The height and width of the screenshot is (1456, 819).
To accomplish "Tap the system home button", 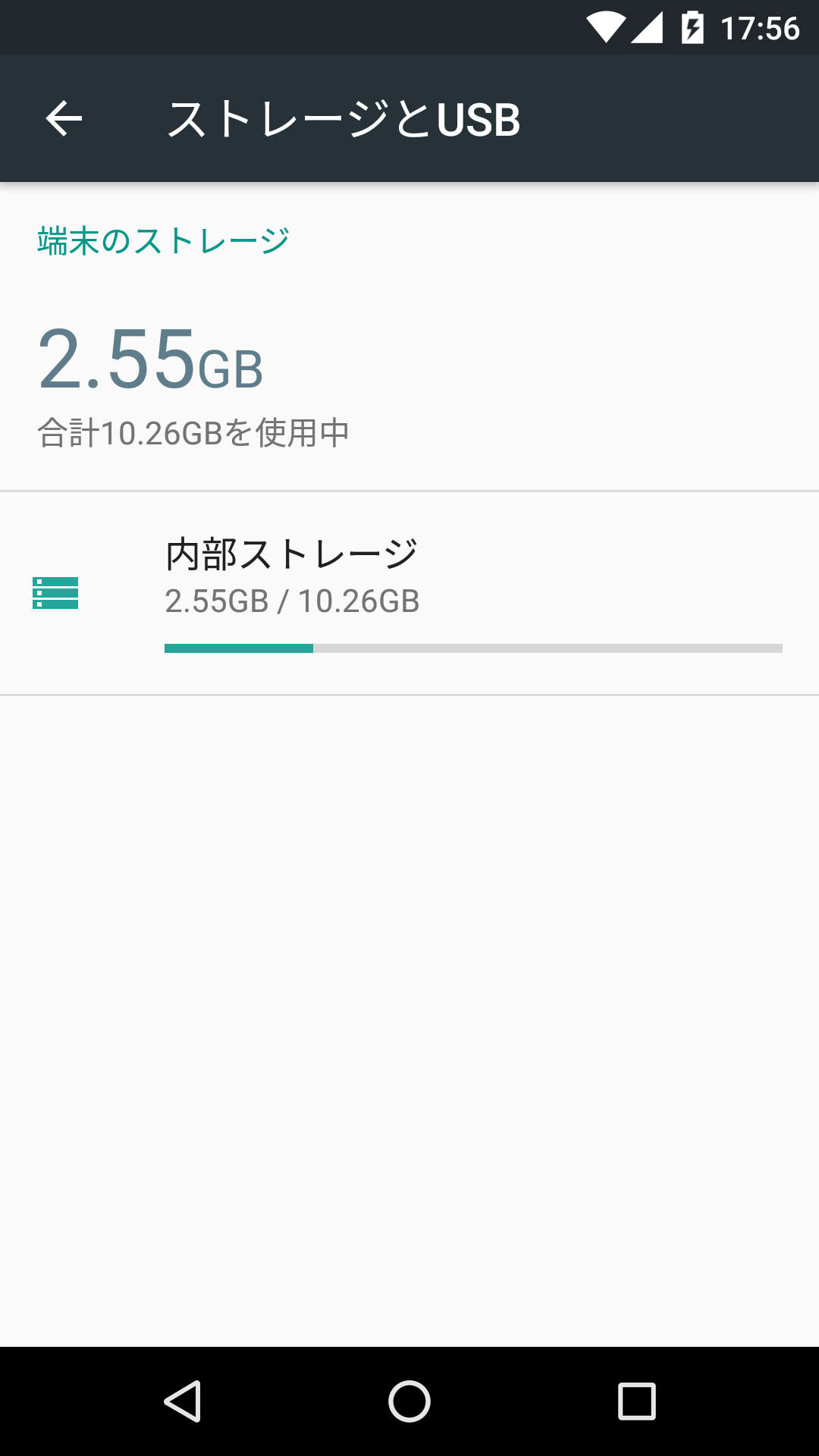I will click(409, 1401).
